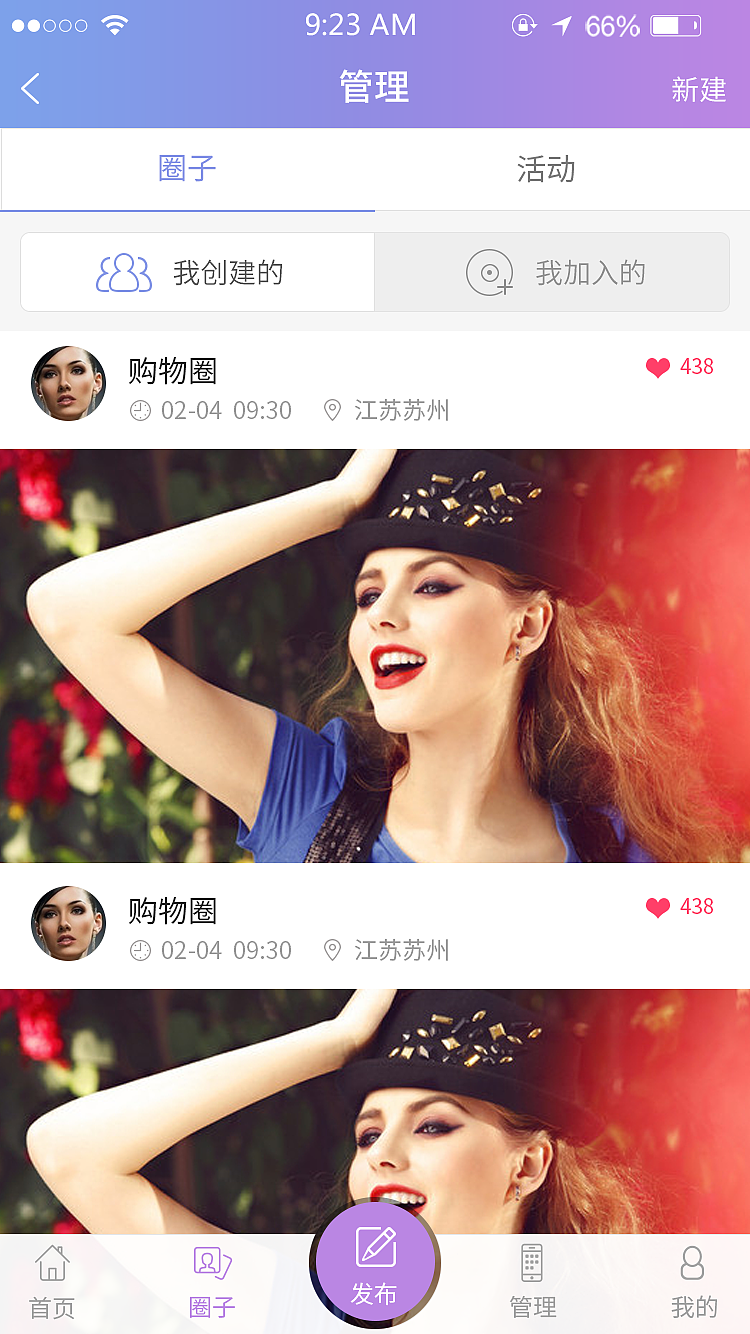Switch to the 活动 tab
This screenshot has width=750, height=1334.
tap(546, 169)
